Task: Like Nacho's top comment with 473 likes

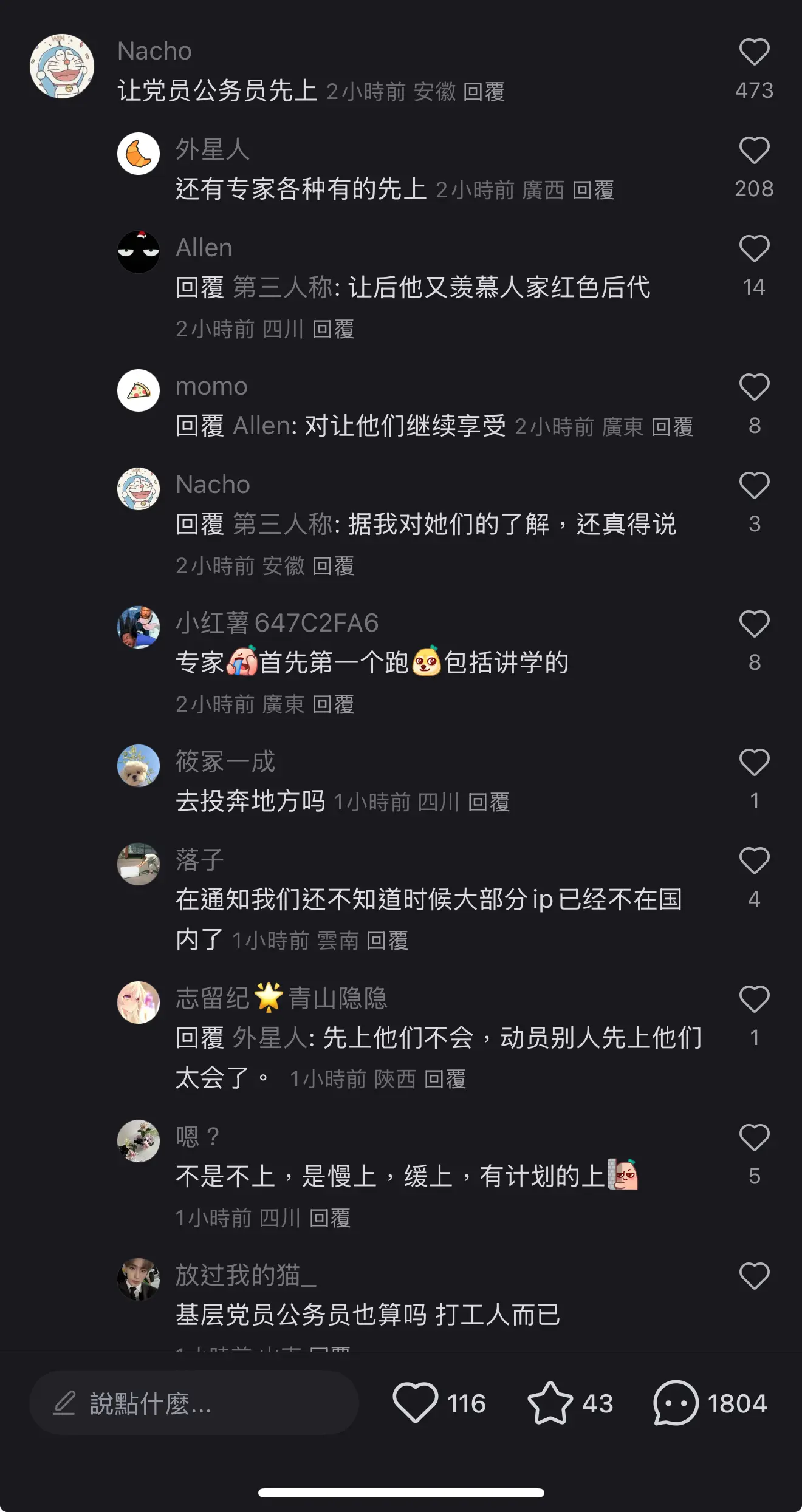Action: point(754,52)
